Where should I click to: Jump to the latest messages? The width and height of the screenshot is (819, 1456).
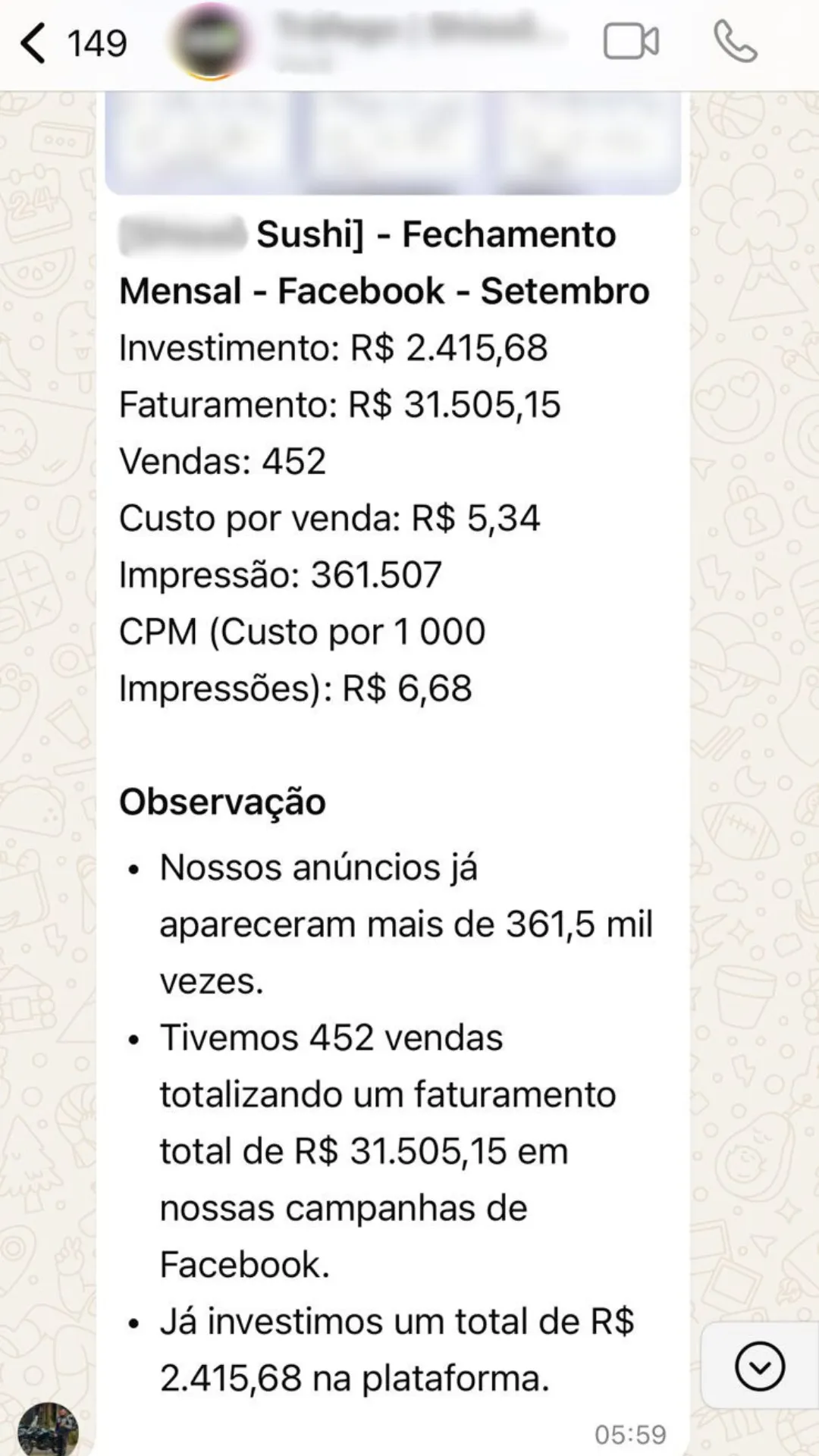pyautogui.click(x=759, y=1366)
